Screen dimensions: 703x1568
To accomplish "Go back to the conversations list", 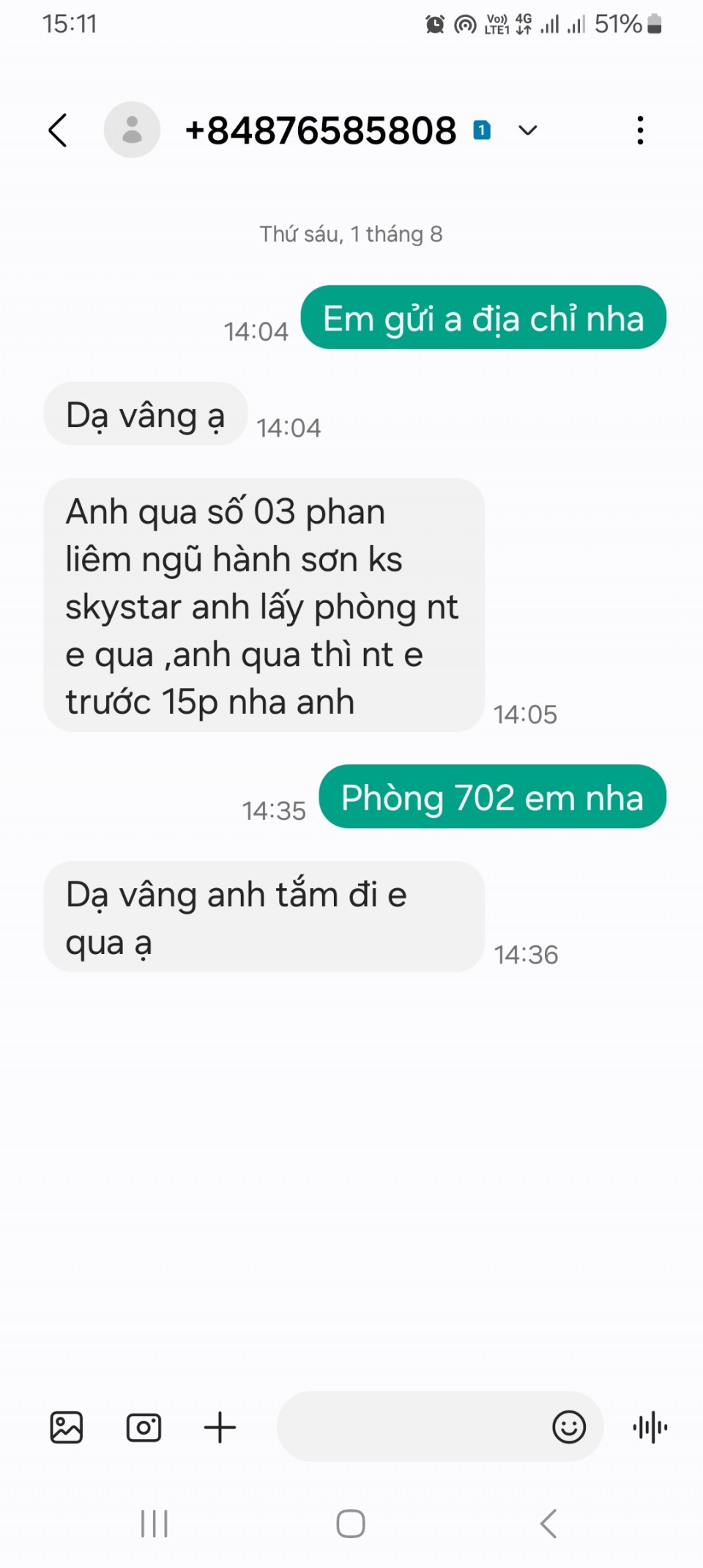I will point(58,130).
